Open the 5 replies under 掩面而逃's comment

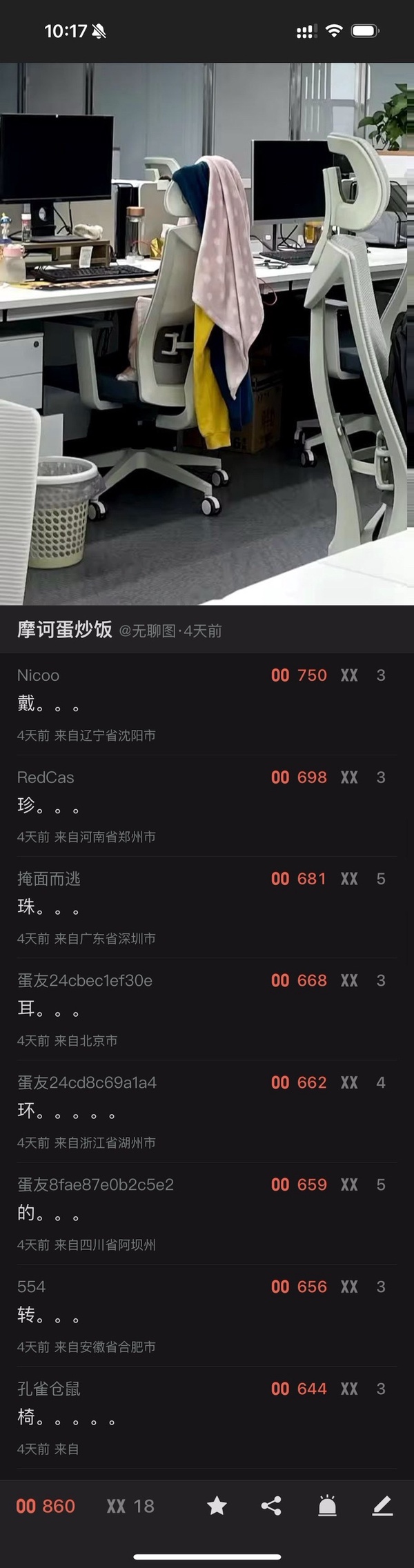tap(381, 879)
